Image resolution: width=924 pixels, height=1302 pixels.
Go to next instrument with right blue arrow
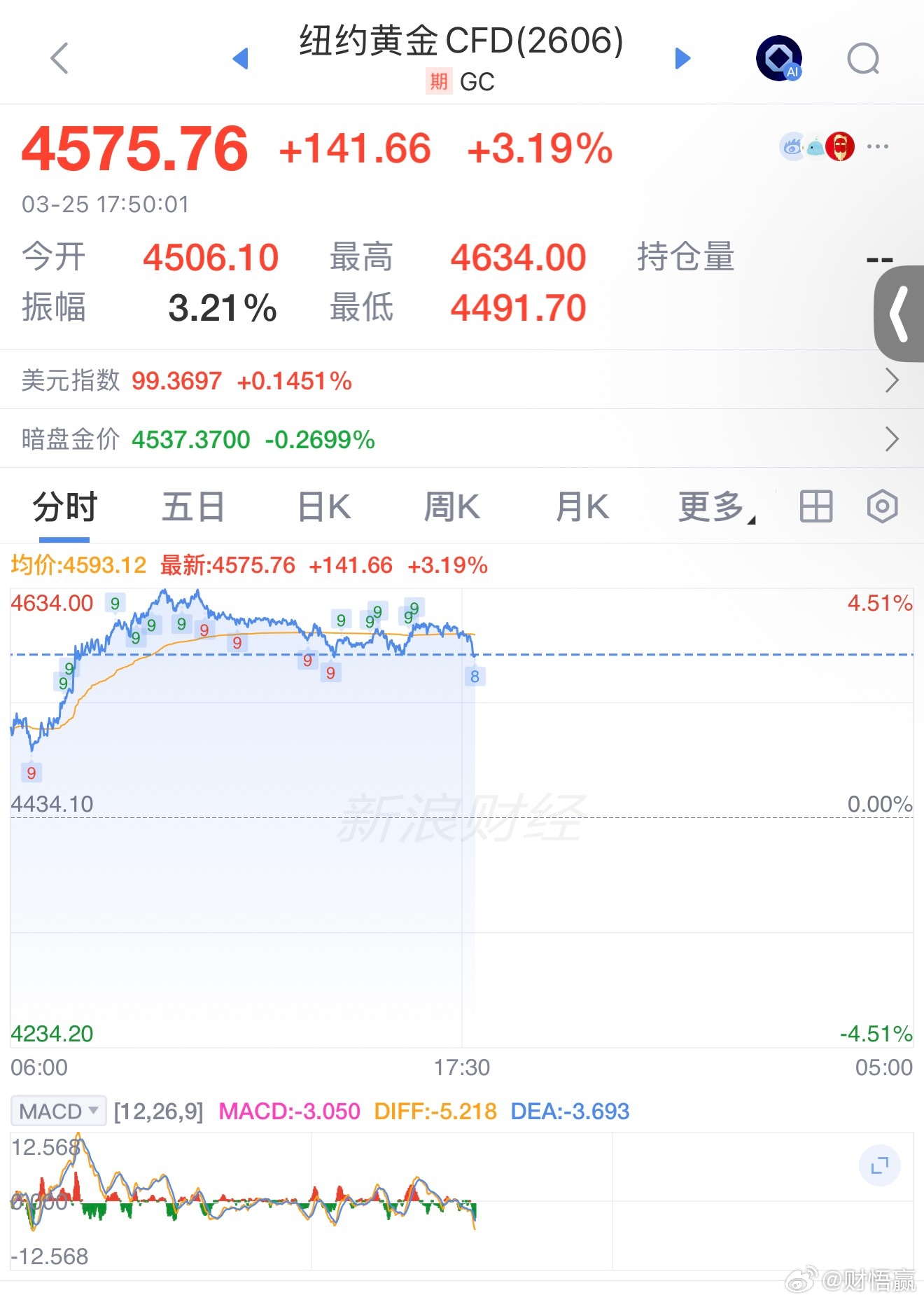[681, 60]
